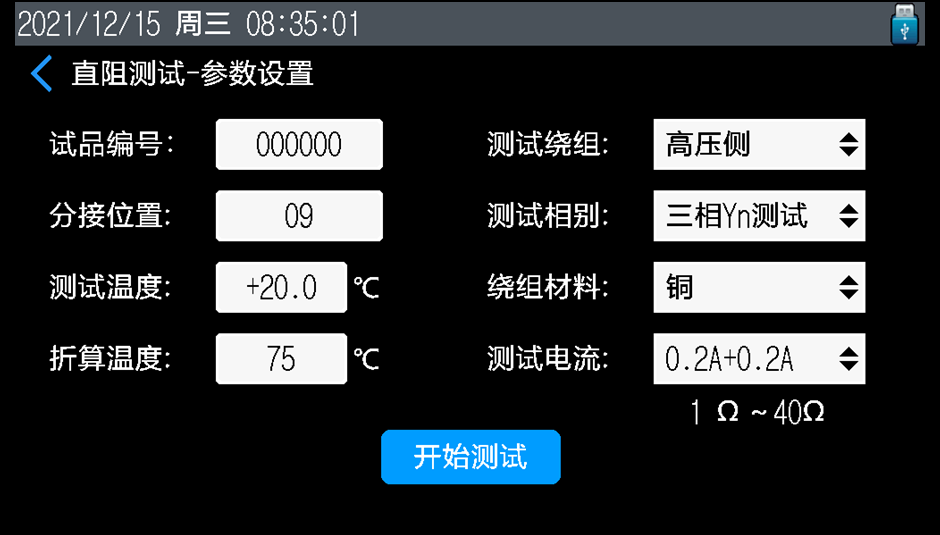The height and width of the screenshot is (535, 940).
Task: Edit the 试品编号 field
Action: 299,145
